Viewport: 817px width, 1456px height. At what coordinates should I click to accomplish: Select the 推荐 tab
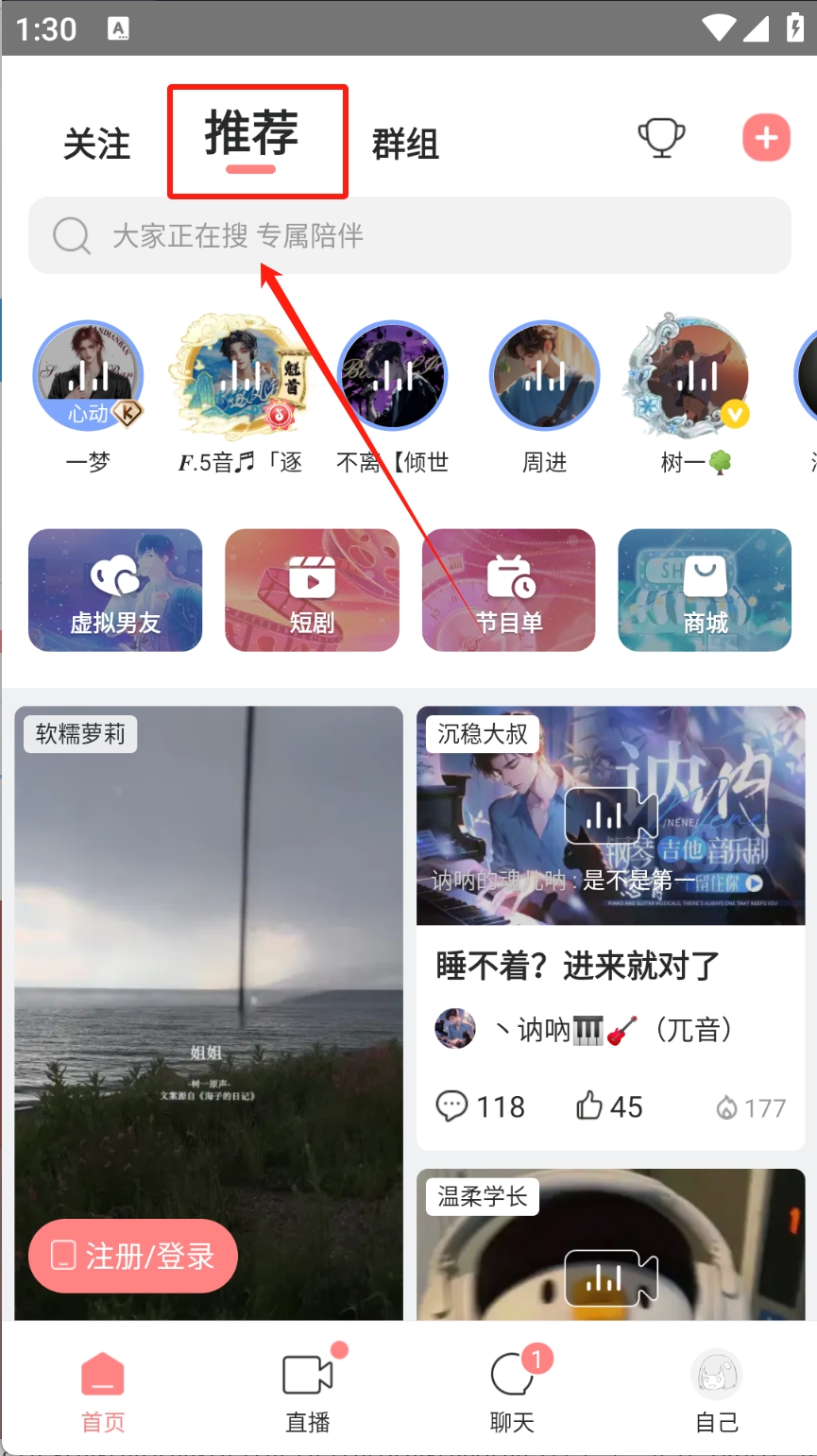[251, 135]
